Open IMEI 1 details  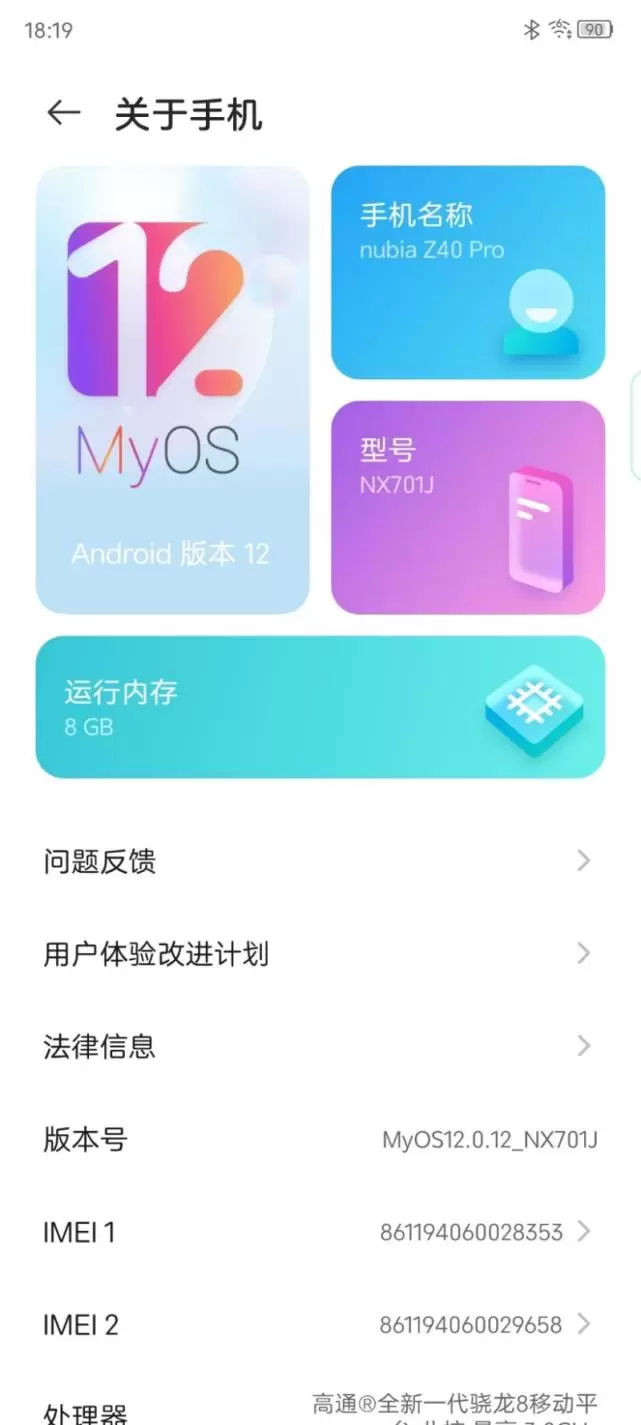(320, 1232)
